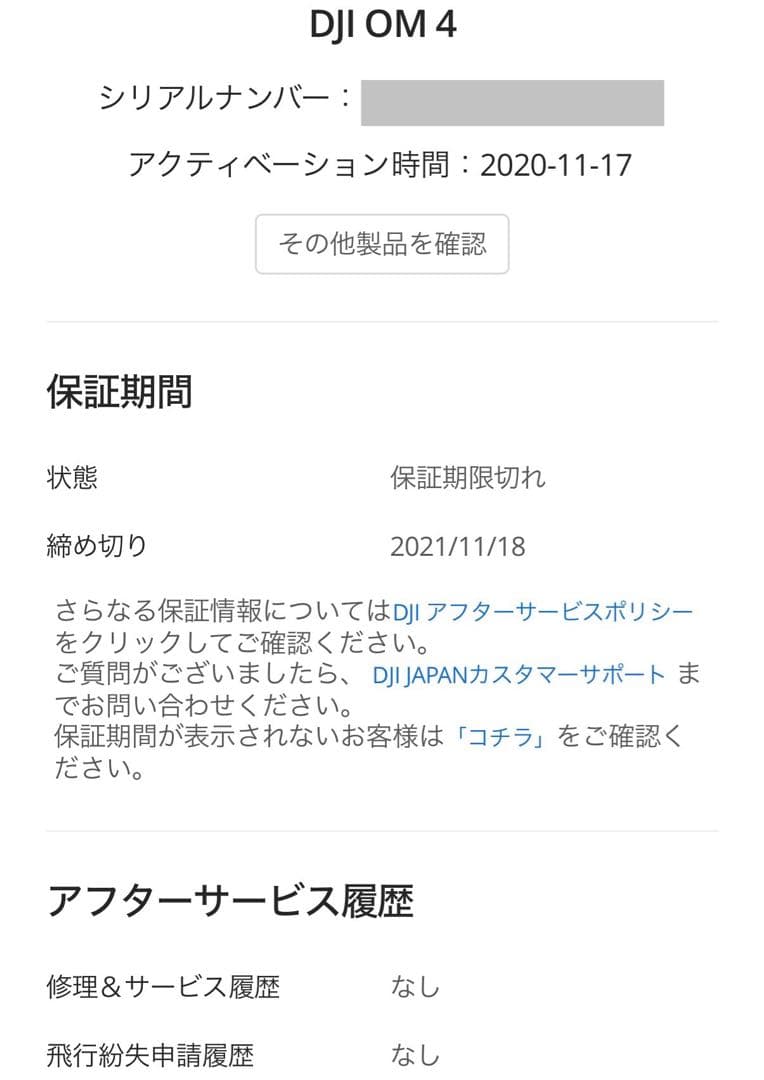Click the 状態 row label

pos(74,478)
